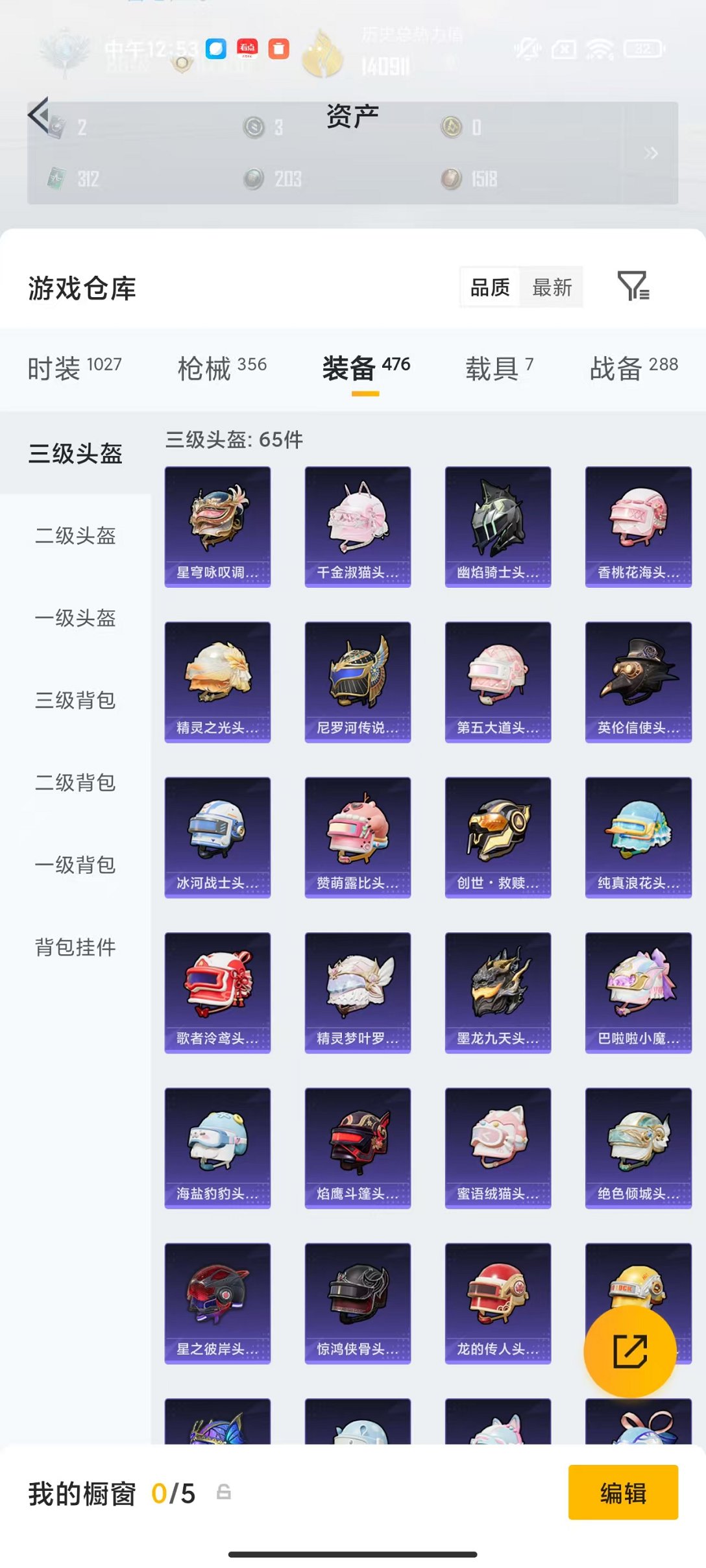The height and width of the screenshot is (1568, 706).
Task: Open the 幽焰骑士头 helmet thumbnail
Action: tap(498, 525)
